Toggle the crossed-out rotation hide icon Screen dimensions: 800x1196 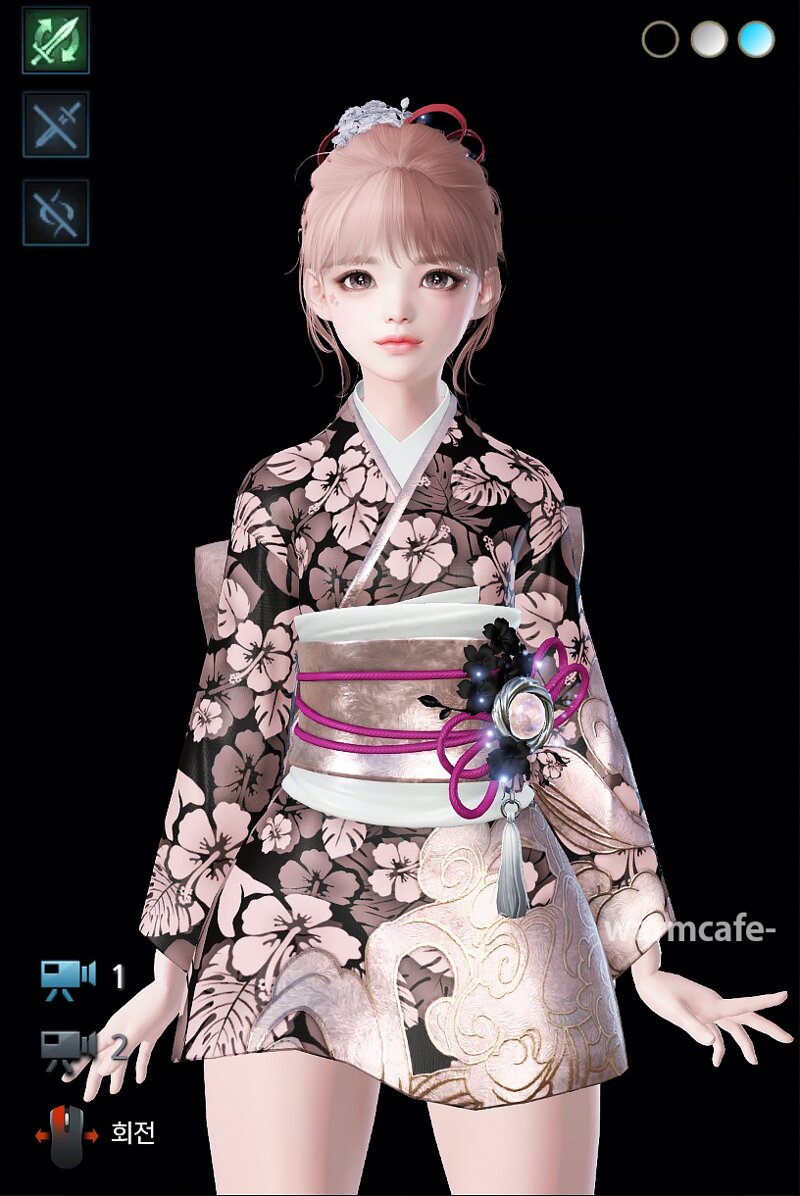(x=56, y=213)
